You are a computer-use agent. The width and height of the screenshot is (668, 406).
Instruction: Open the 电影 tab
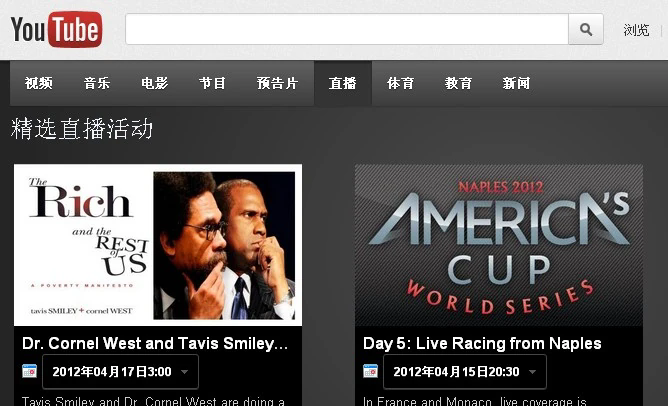tap(155, 84)
